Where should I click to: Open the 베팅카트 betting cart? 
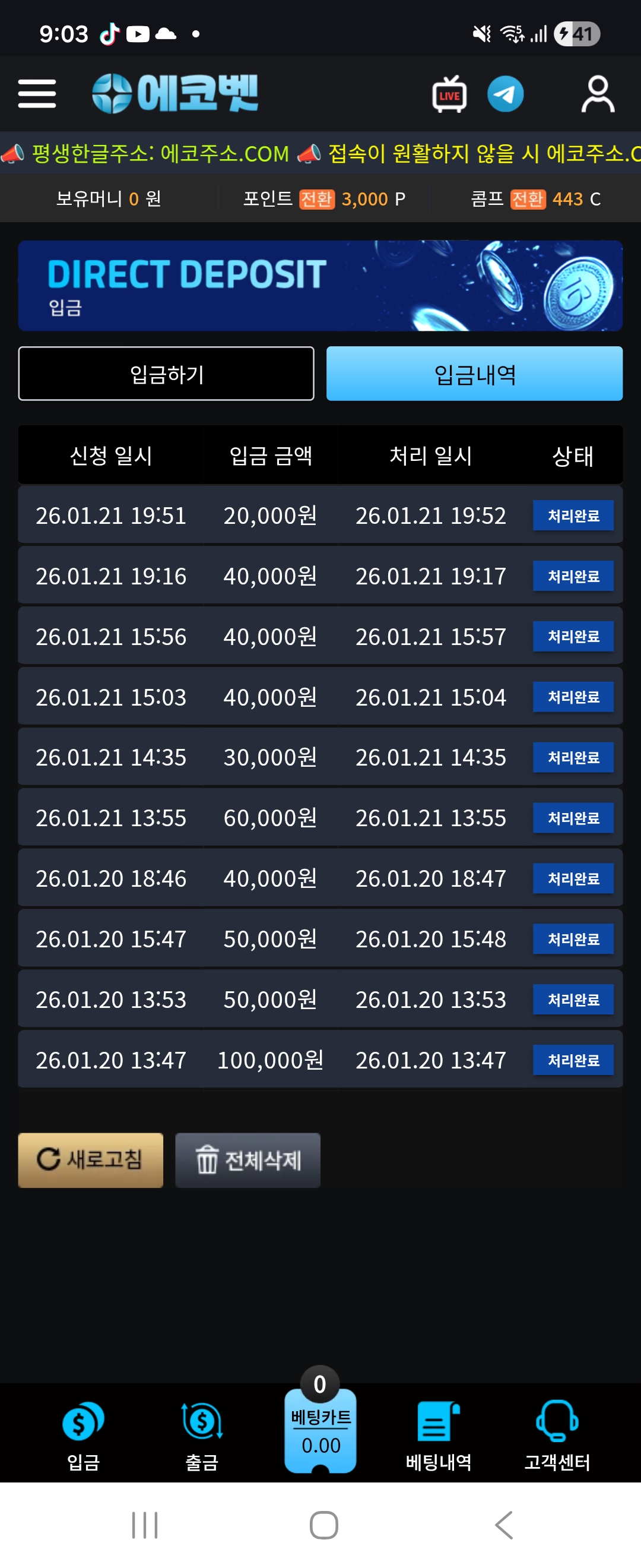coord(320,1430)
